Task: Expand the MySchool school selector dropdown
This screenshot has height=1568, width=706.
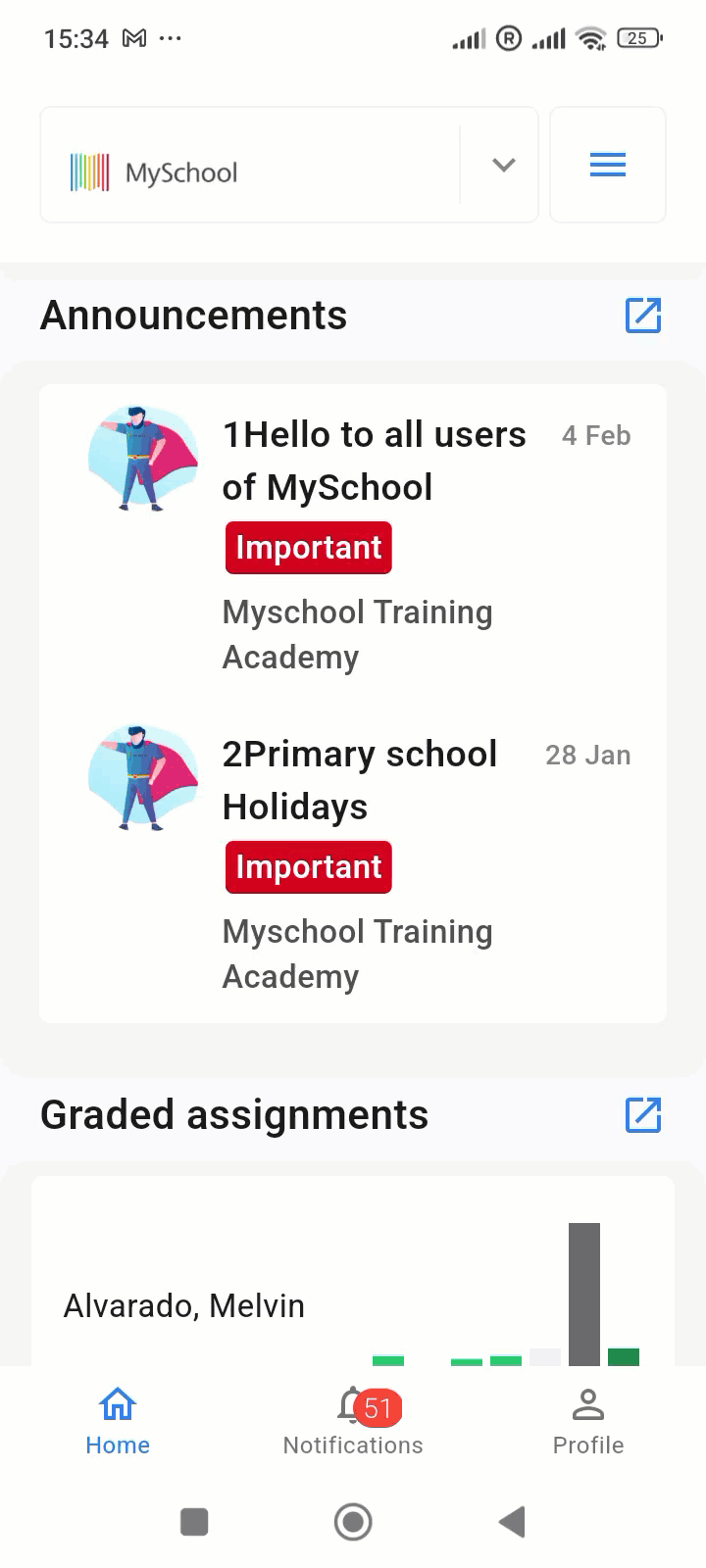Action: click(503, 165)
